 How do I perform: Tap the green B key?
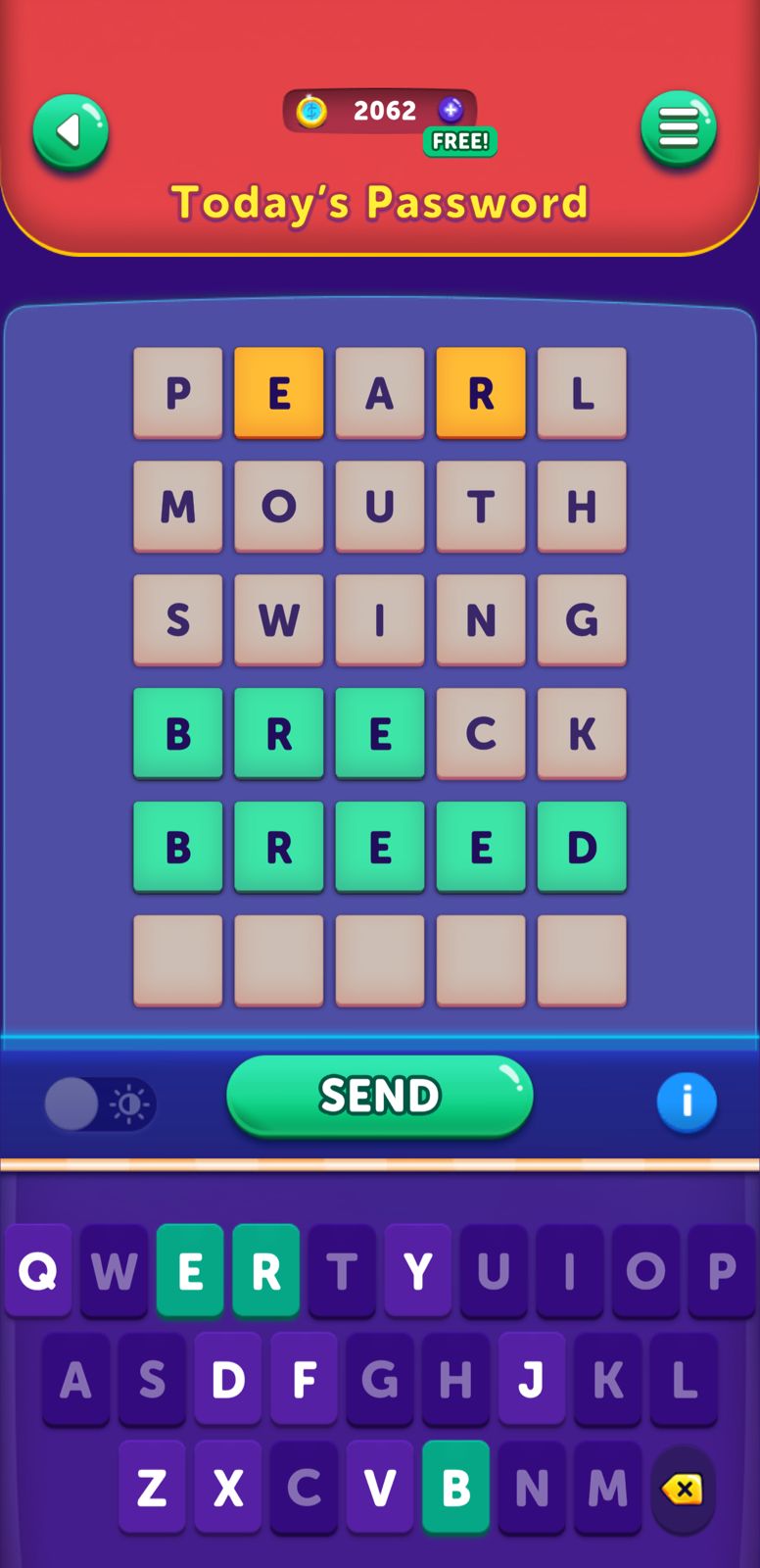(455, 1488)
